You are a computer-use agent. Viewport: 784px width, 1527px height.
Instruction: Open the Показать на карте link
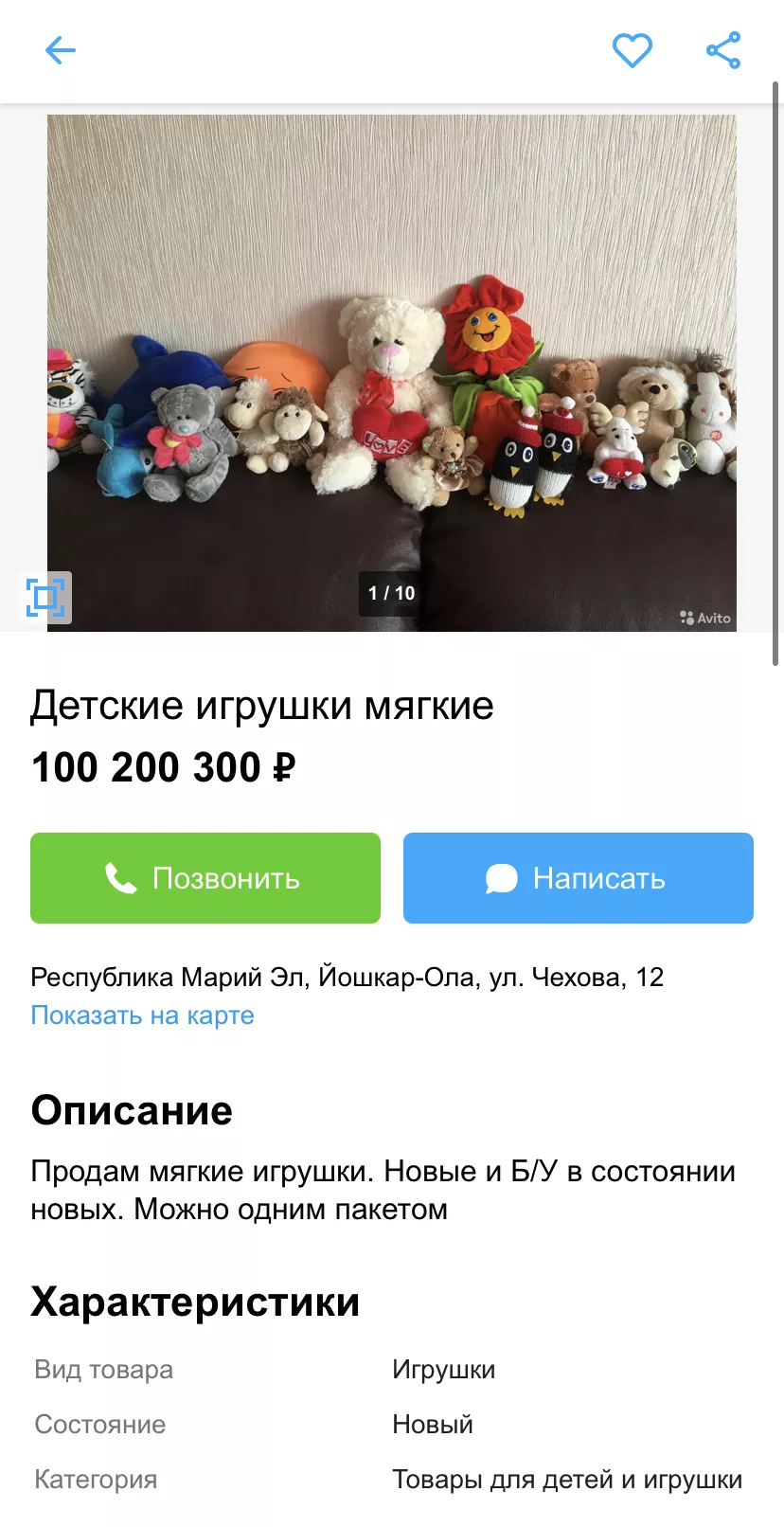pyautogui.click(x=142, y=1015)
